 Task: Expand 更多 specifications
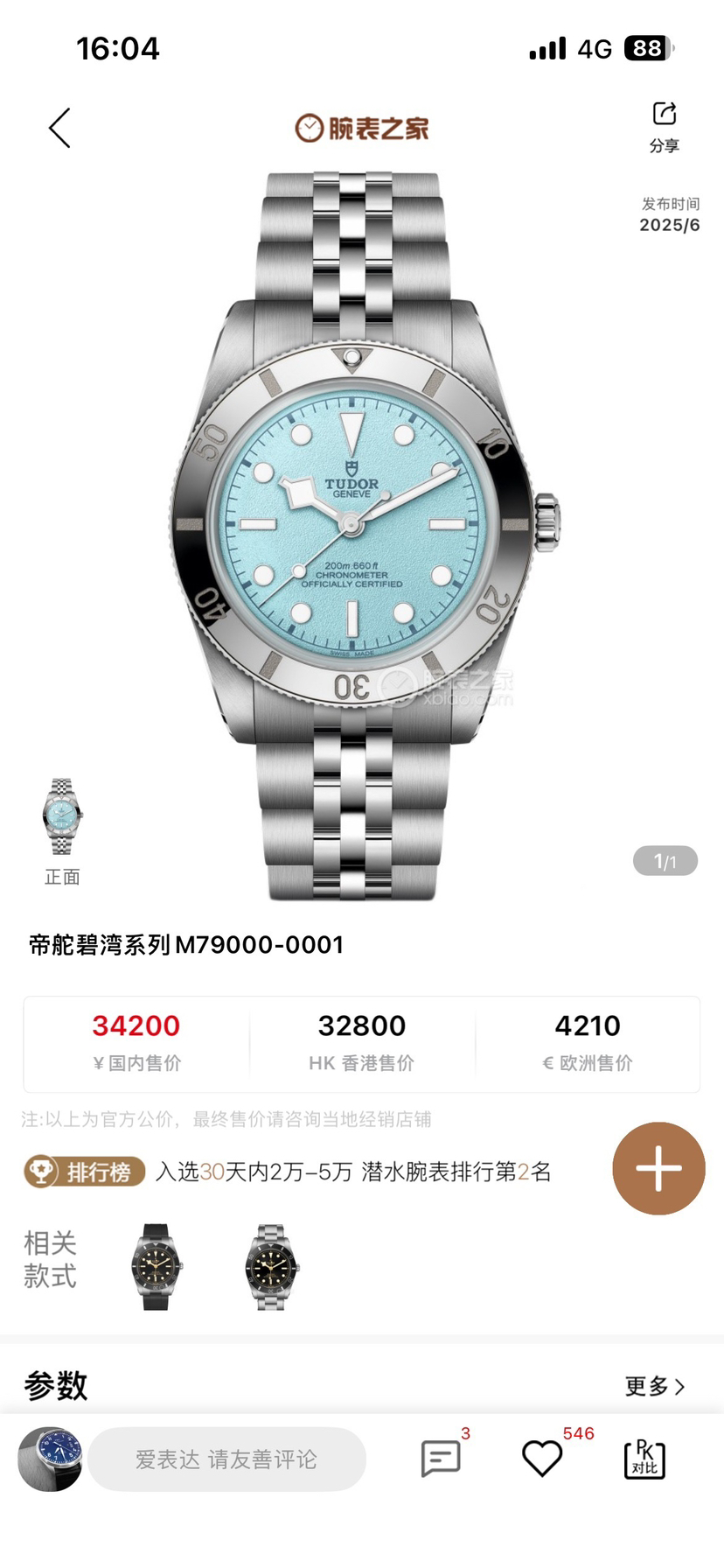[654, 1386]
